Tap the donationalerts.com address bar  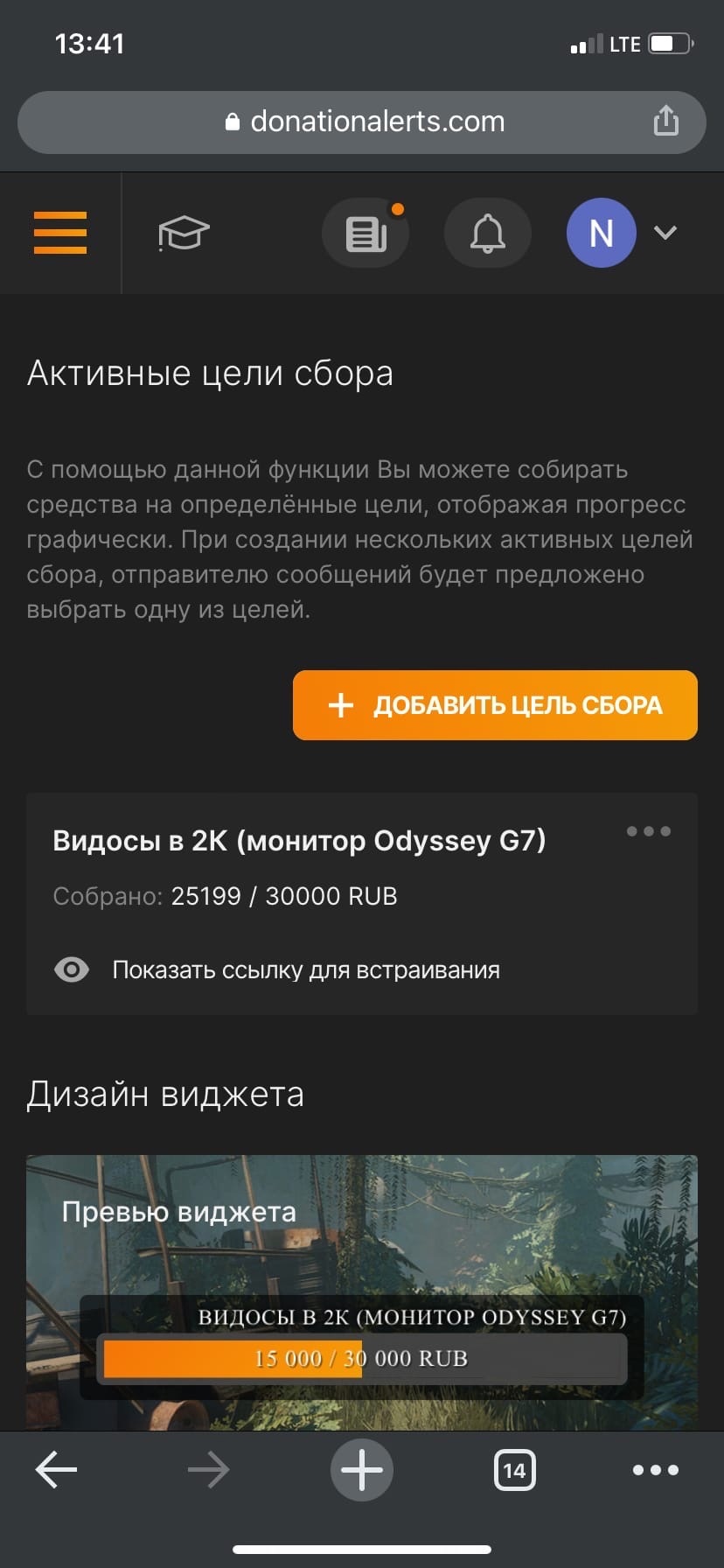click(362, 122)
